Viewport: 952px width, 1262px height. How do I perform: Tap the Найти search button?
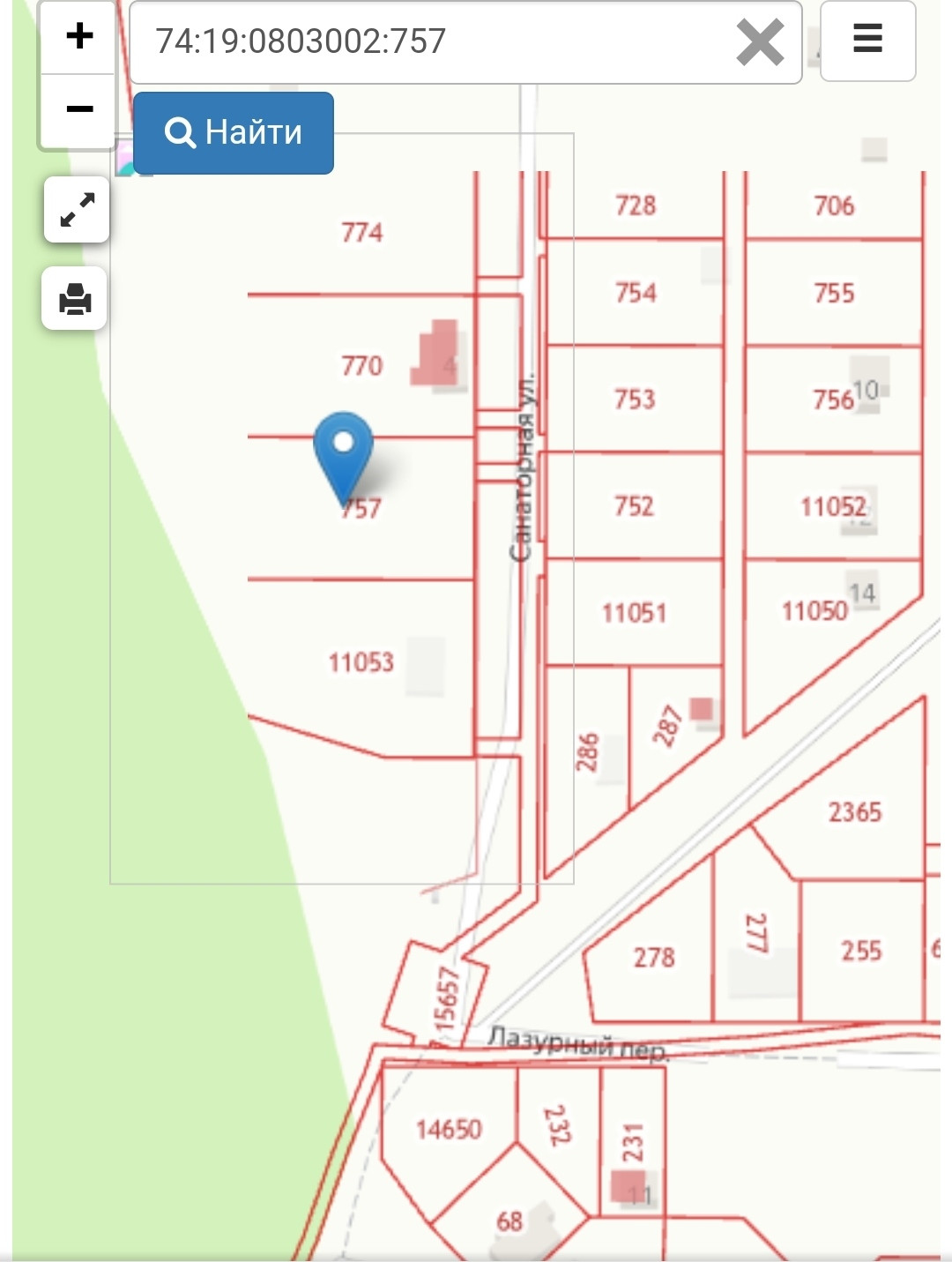click(234, 133)
